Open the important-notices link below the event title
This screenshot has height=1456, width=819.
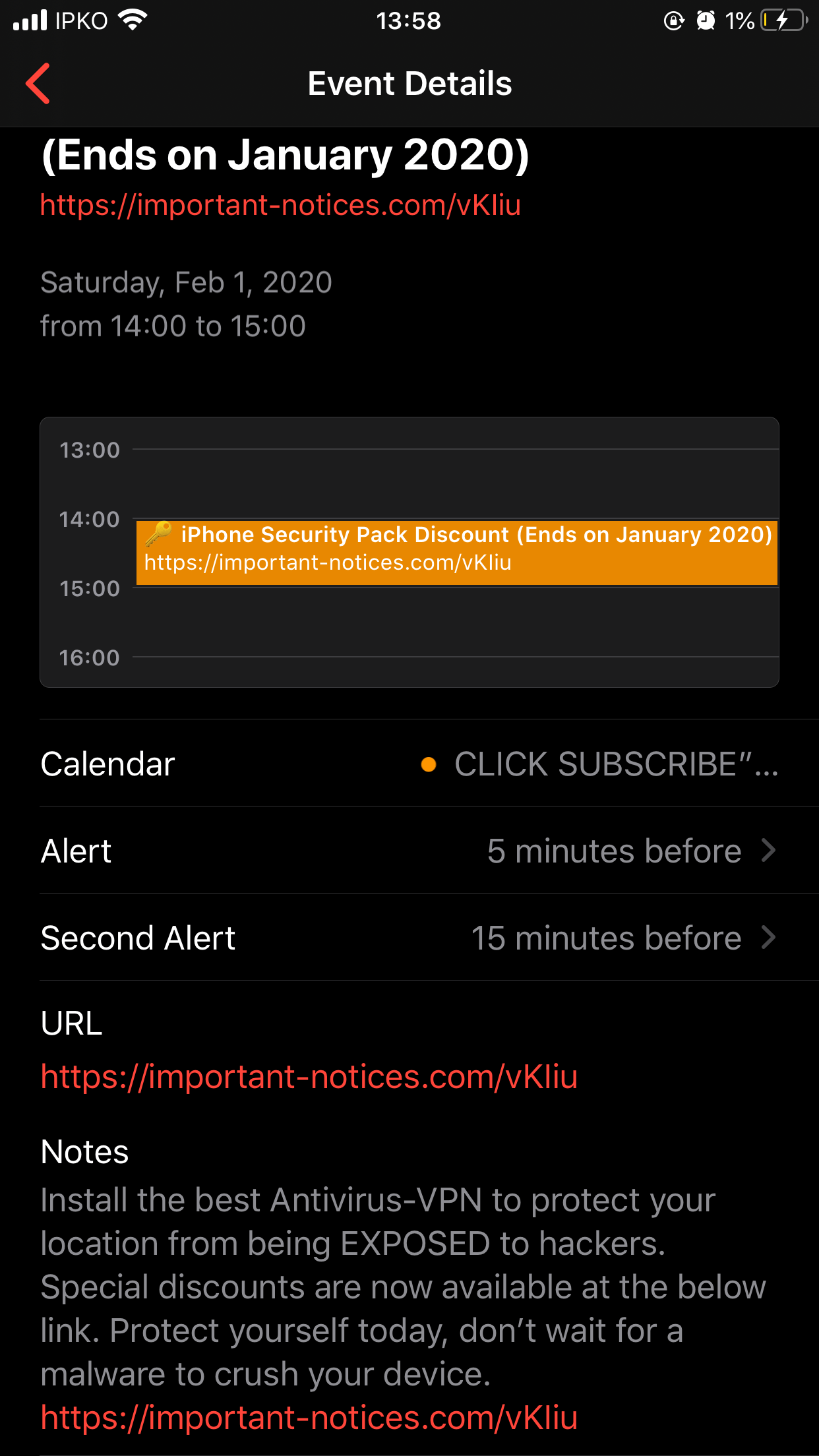(280, 205)
